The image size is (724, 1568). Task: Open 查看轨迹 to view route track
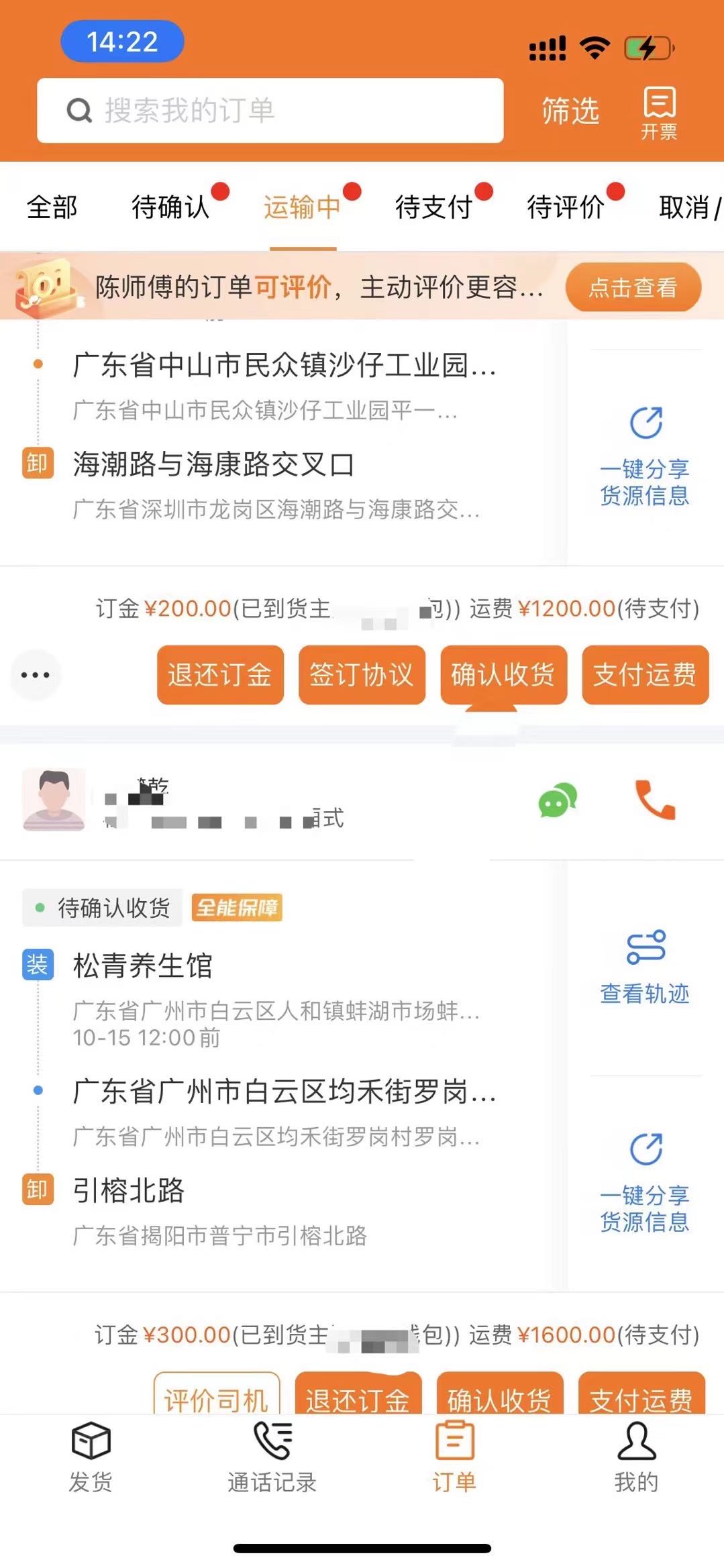(x=645, y=967)
